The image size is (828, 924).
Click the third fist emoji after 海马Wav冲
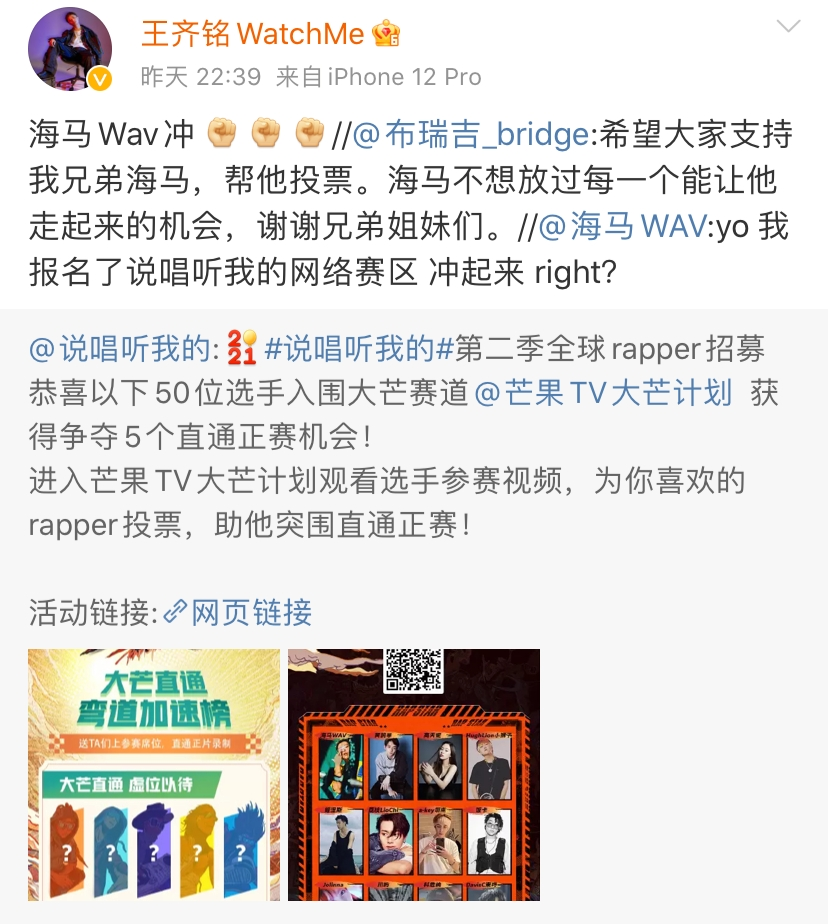[x=311, y=130]
